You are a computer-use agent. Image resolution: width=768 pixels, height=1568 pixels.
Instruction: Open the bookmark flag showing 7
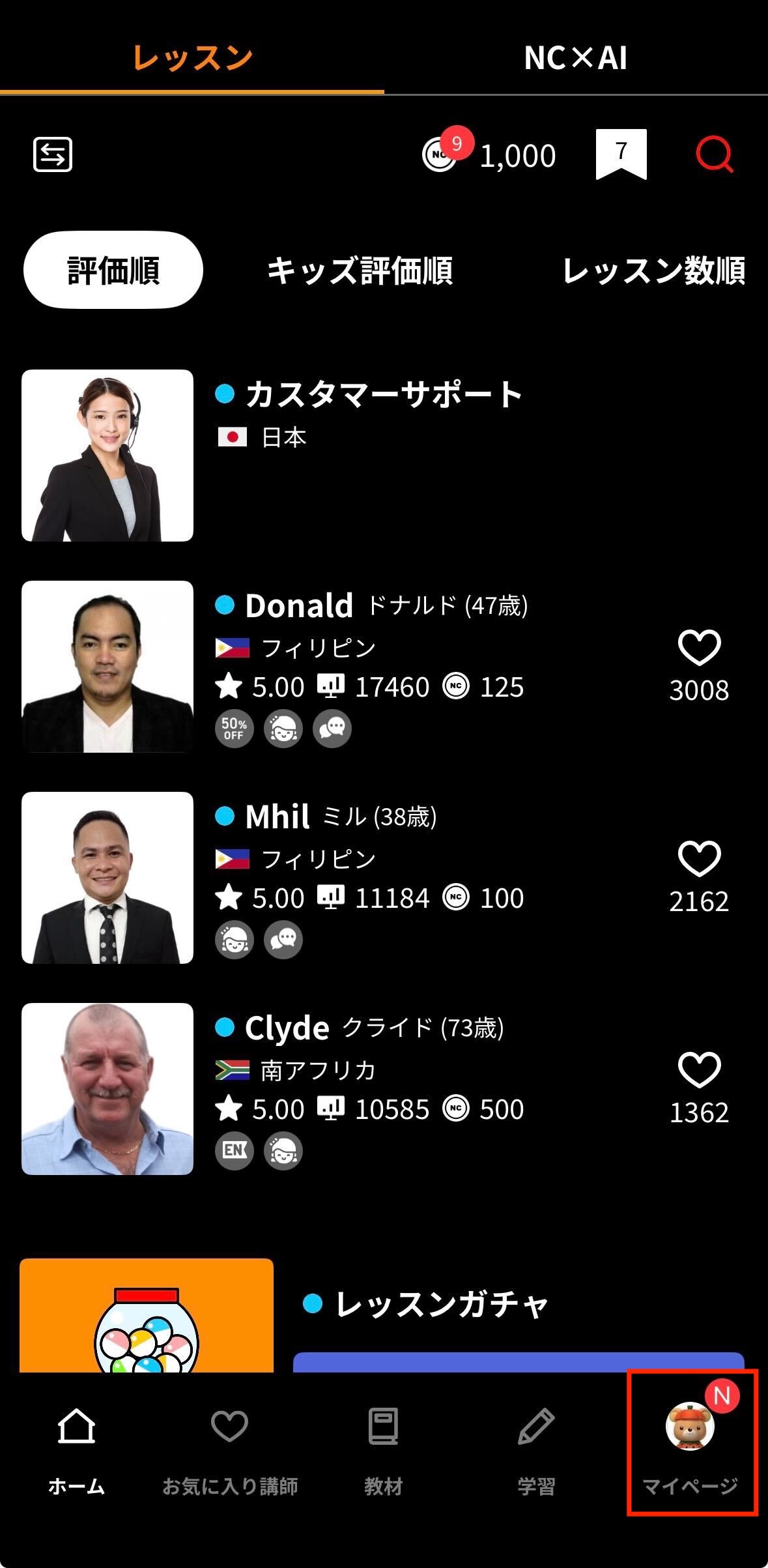click(x=621, y=154)
